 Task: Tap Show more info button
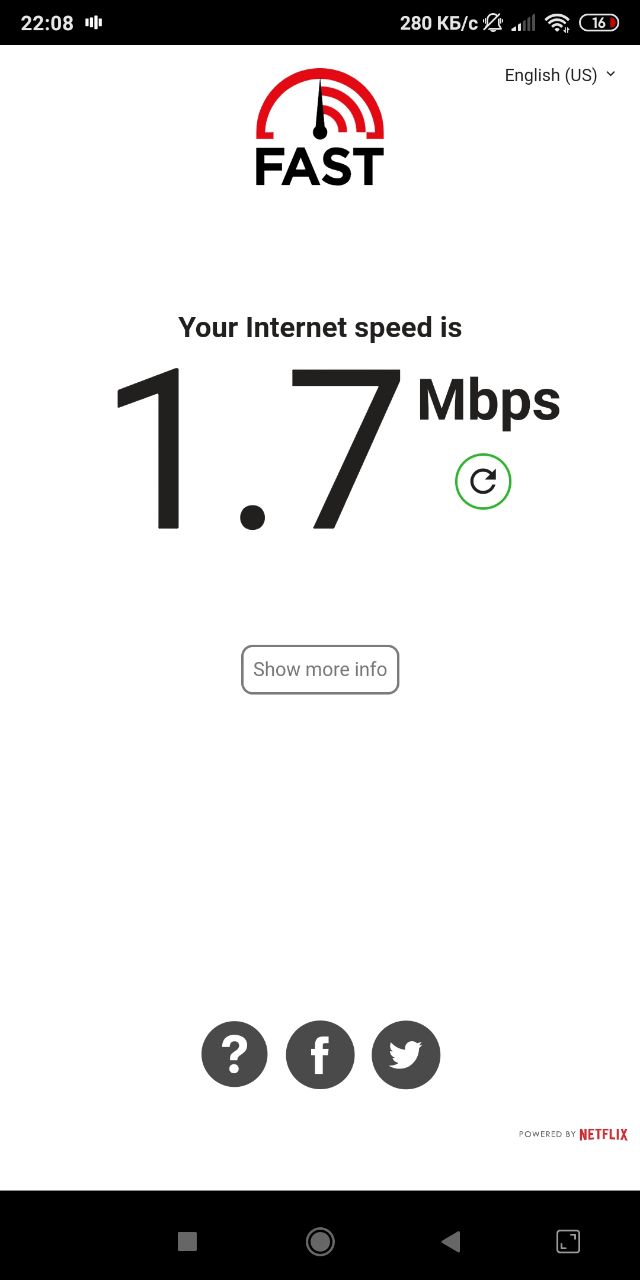(320, 669)
